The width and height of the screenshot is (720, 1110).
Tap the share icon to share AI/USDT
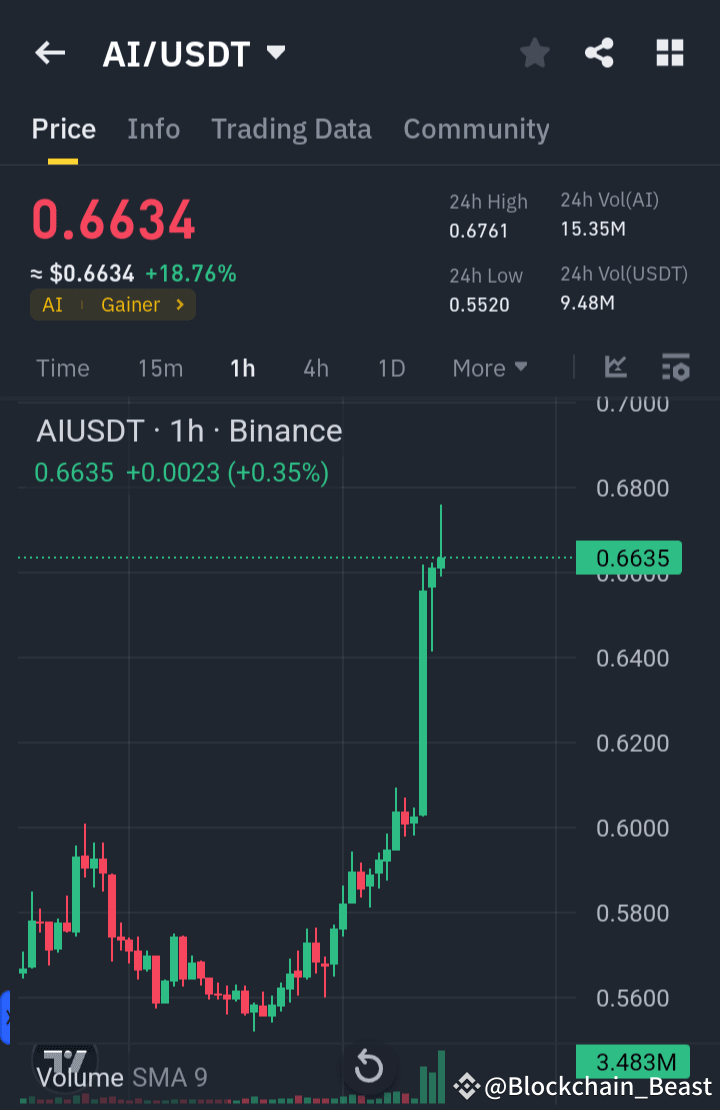pyautogui.click(x=599, y=53)
